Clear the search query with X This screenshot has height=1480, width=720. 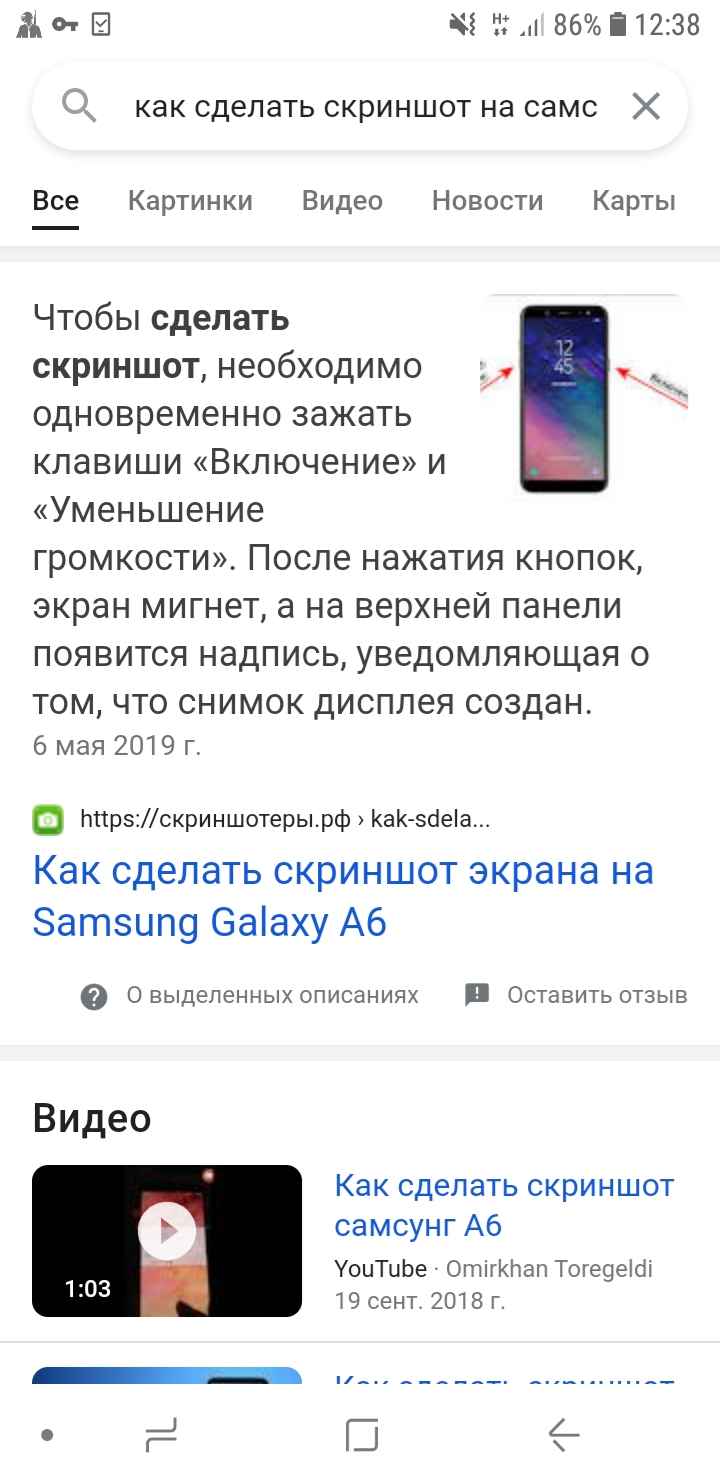pyautogui.click(x=646, y=106)
